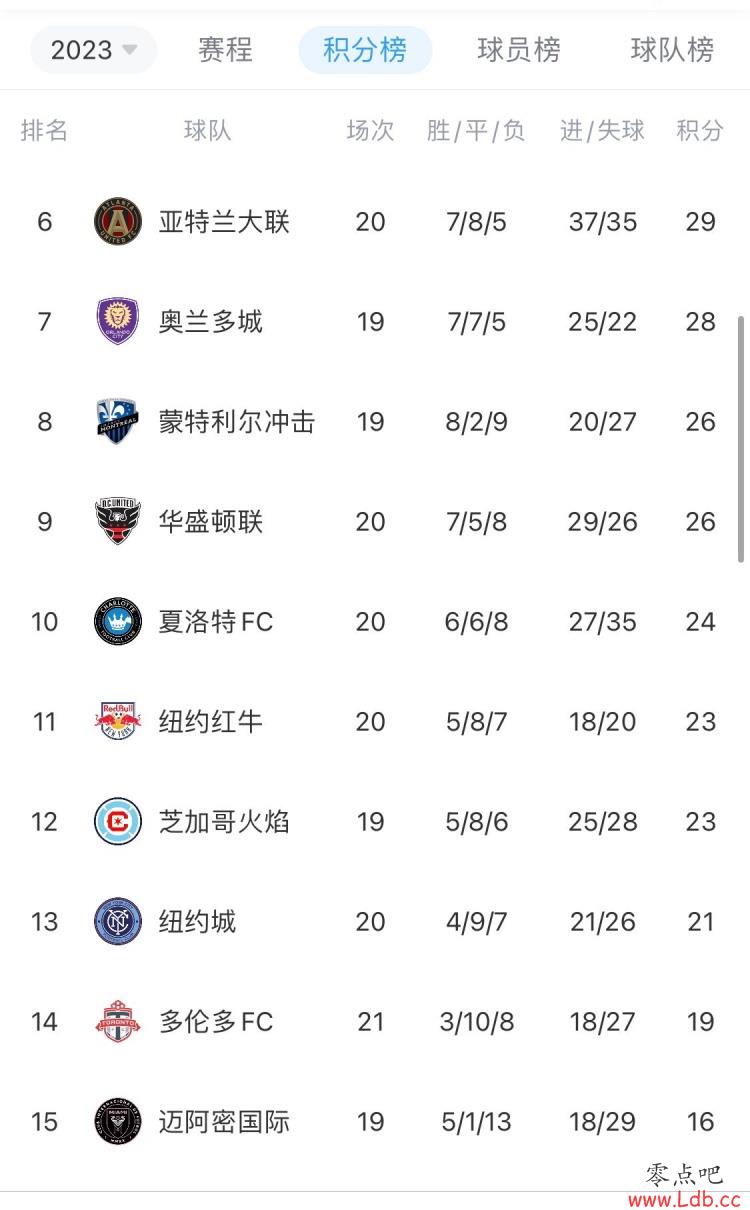Open the 2023 season dropdown
750x1210 pixels.
pyautogui.click(x=94, y=50)
